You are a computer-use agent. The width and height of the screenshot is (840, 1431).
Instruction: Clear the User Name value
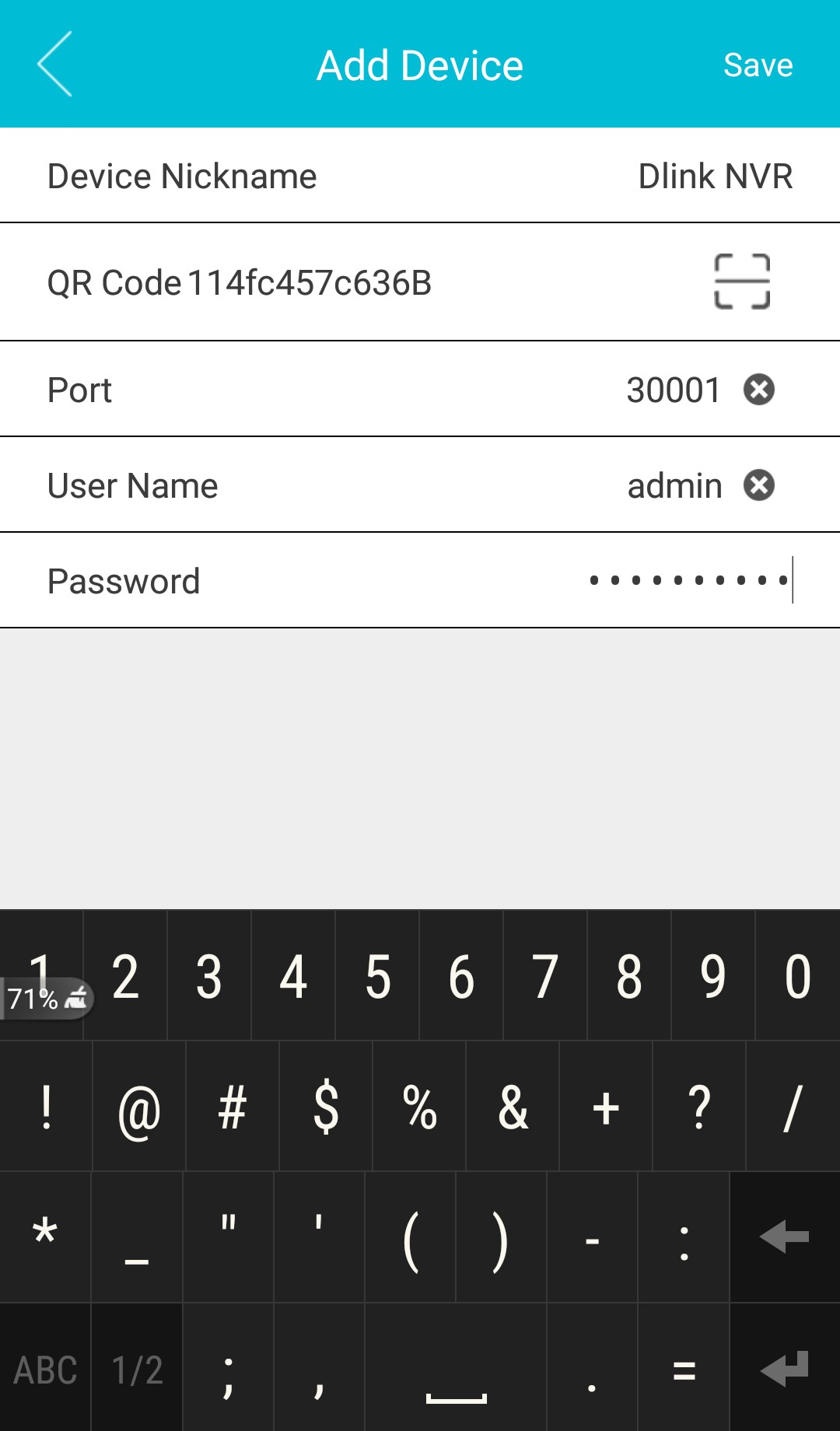pyautogui.click(x=759, y=485)
